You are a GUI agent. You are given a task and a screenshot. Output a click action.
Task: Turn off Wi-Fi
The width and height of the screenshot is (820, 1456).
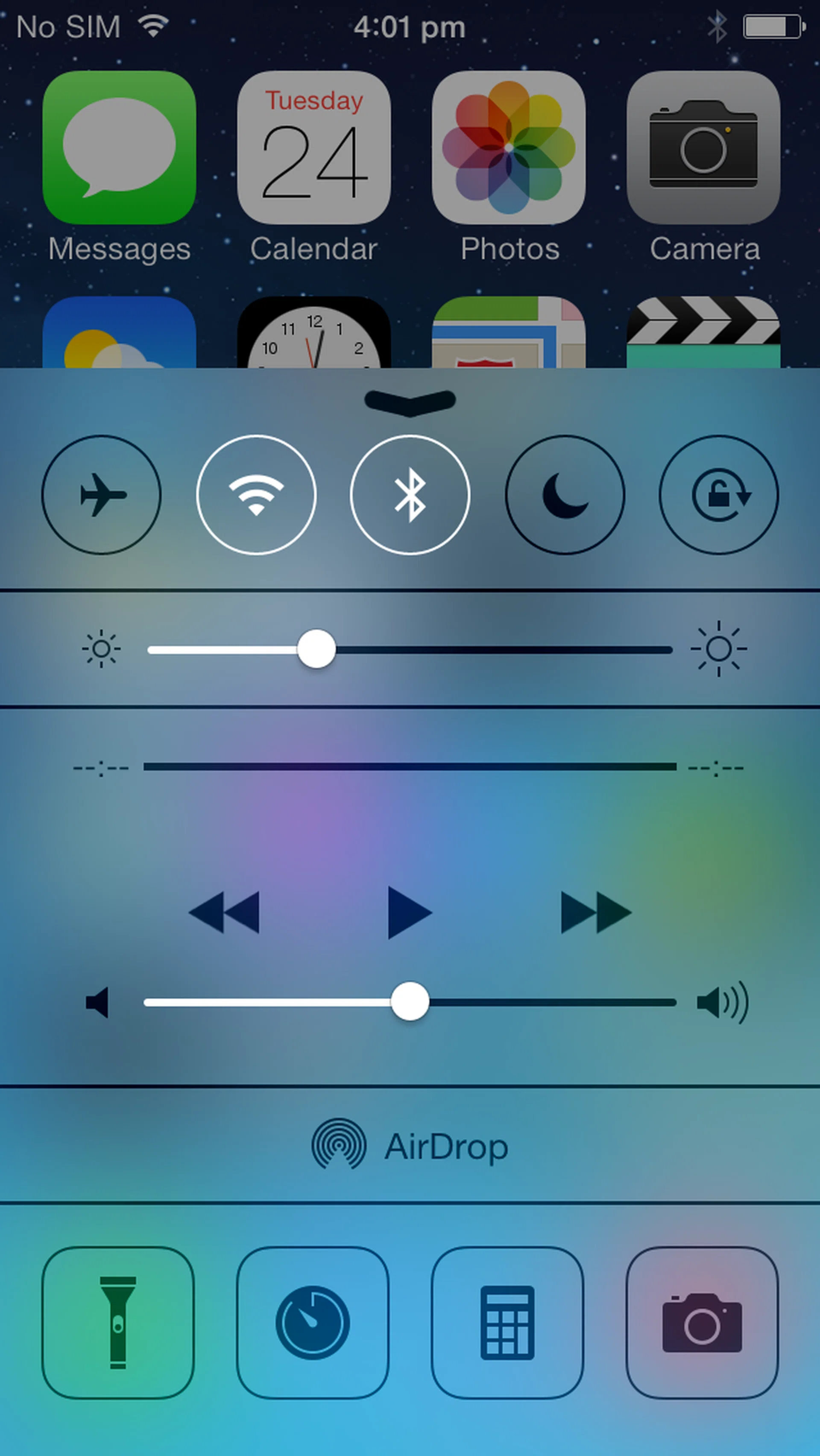coord(256,495)
